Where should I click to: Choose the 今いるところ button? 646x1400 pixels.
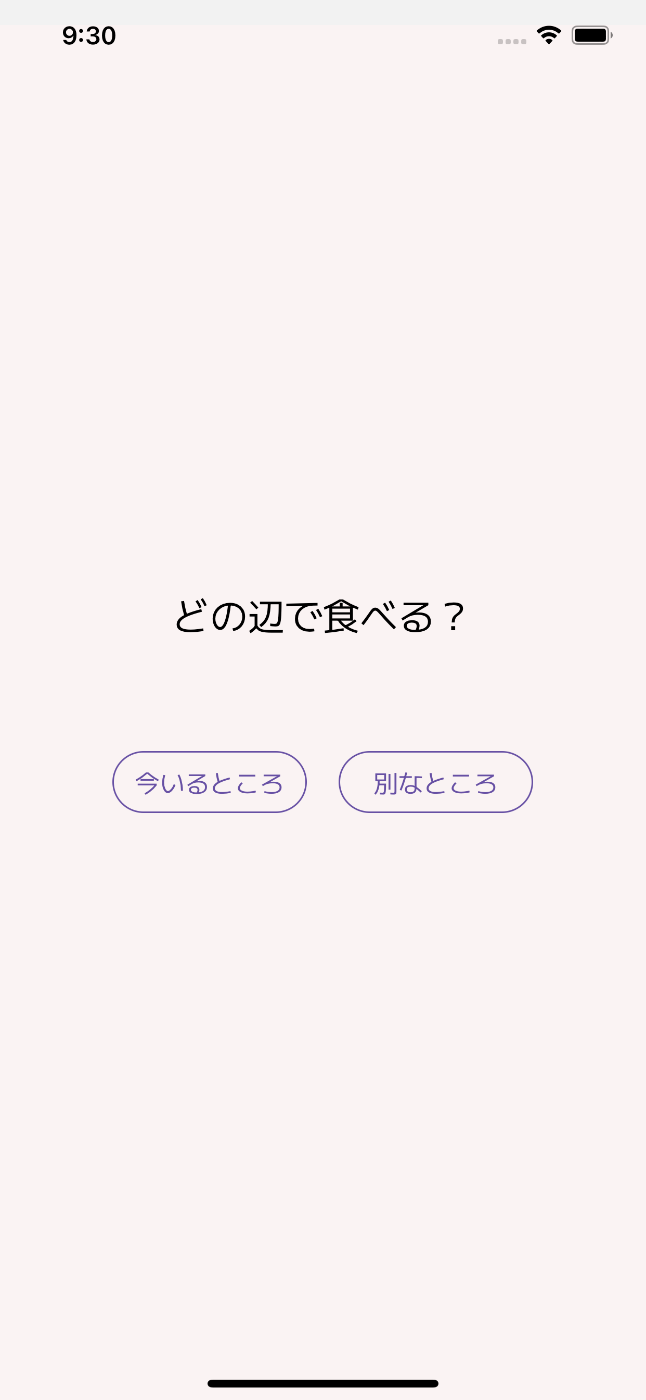pyautogui.click(x=209, y=782)
